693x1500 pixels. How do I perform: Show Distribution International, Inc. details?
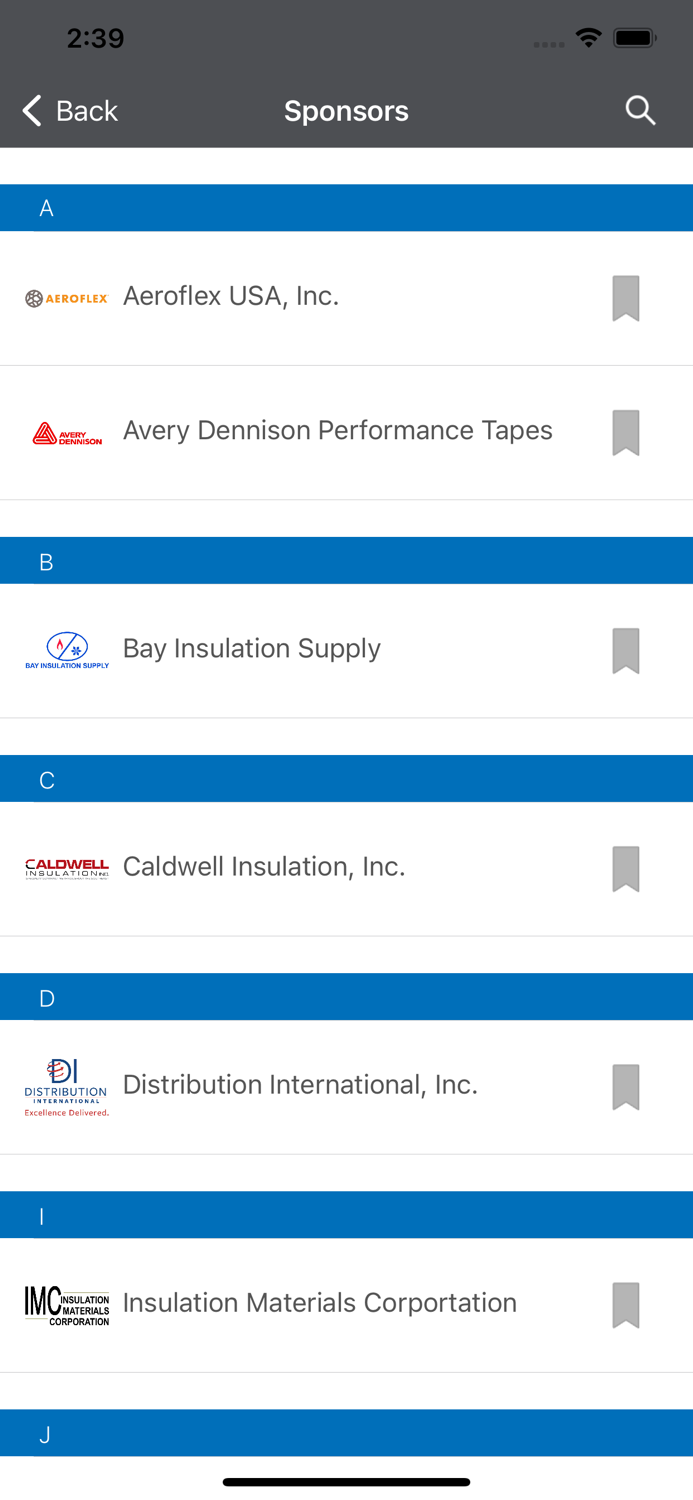pos(300,1084)
